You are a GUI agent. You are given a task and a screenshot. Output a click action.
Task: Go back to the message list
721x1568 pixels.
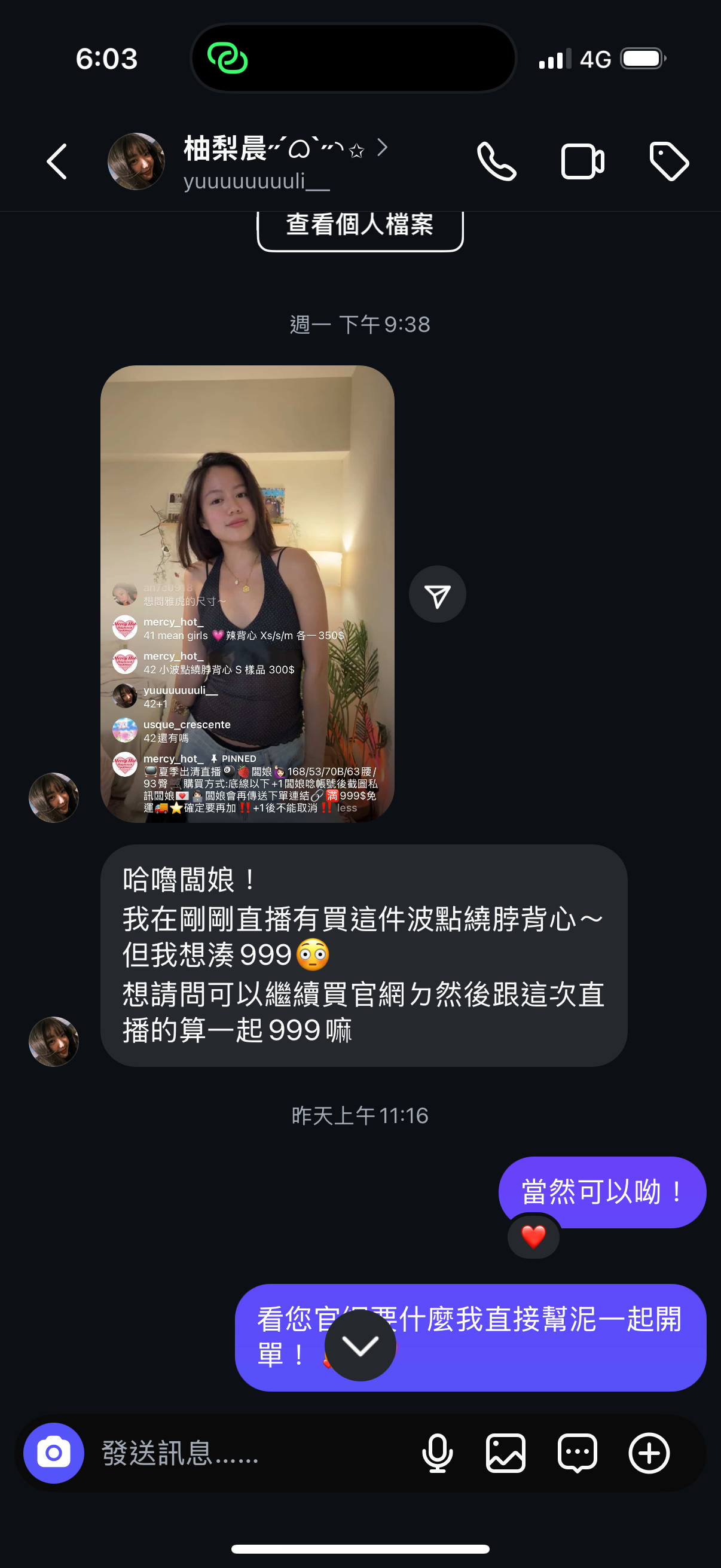(x=57, y=162)
